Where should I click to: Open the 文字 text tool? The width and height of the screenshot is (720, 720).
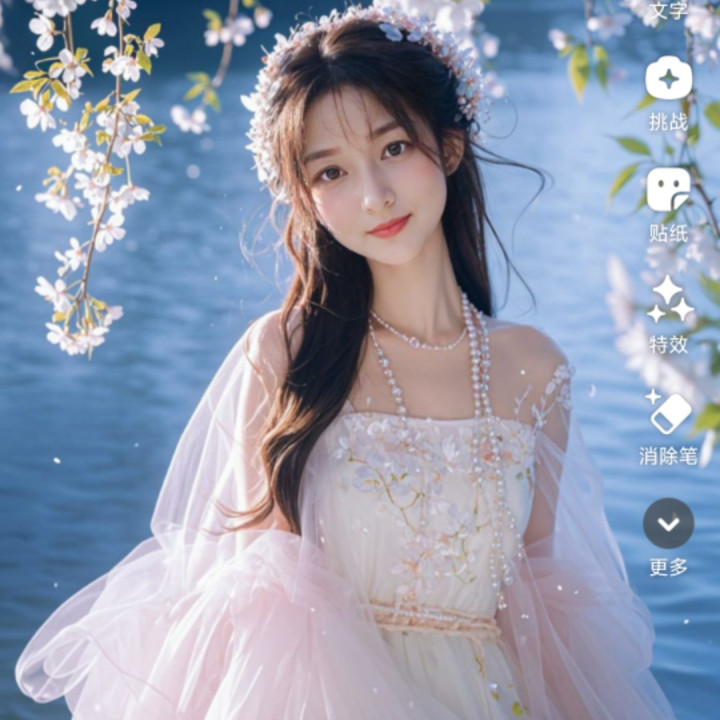pyautogui.click(x=669, y=12)
